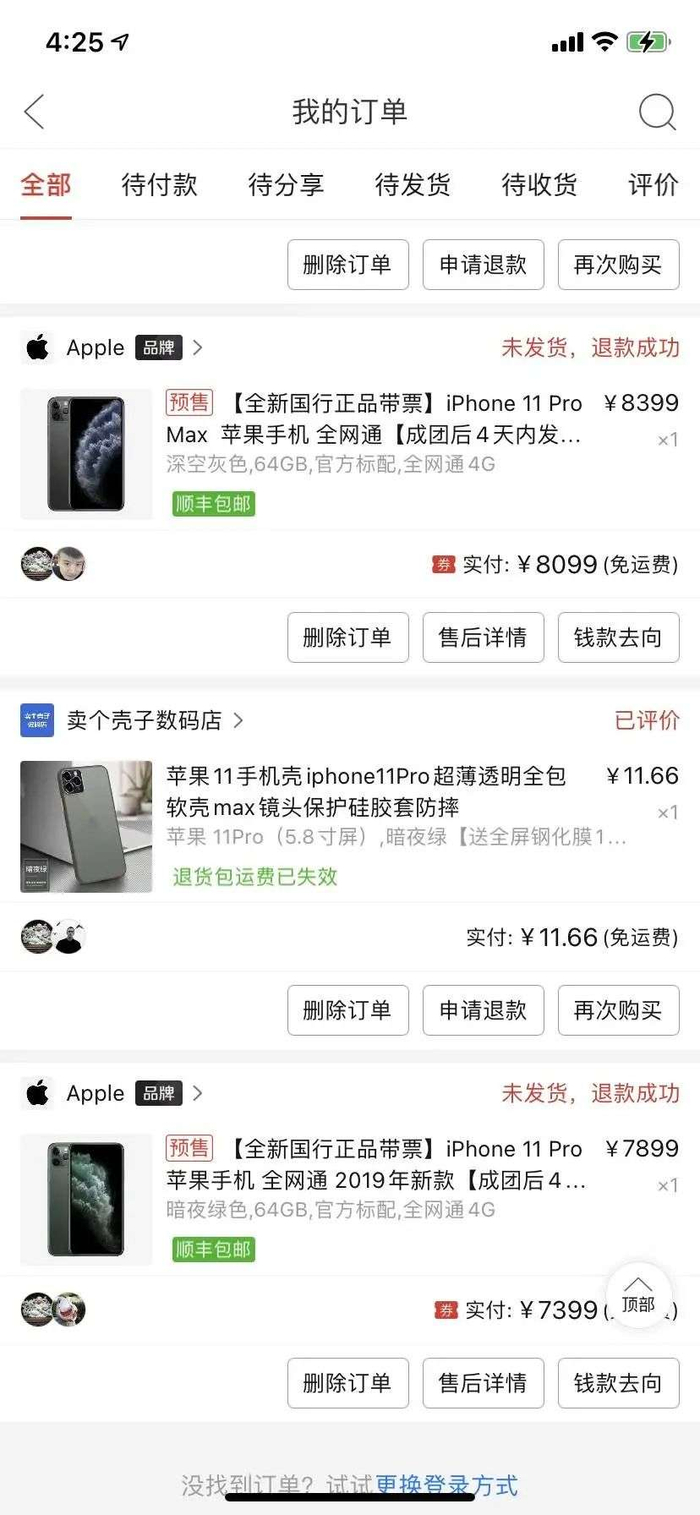The image size is (700, 1515).
Task: Tap 售后详情 for the ¥8099 iPhone order
Action: [x=483, y=638]
